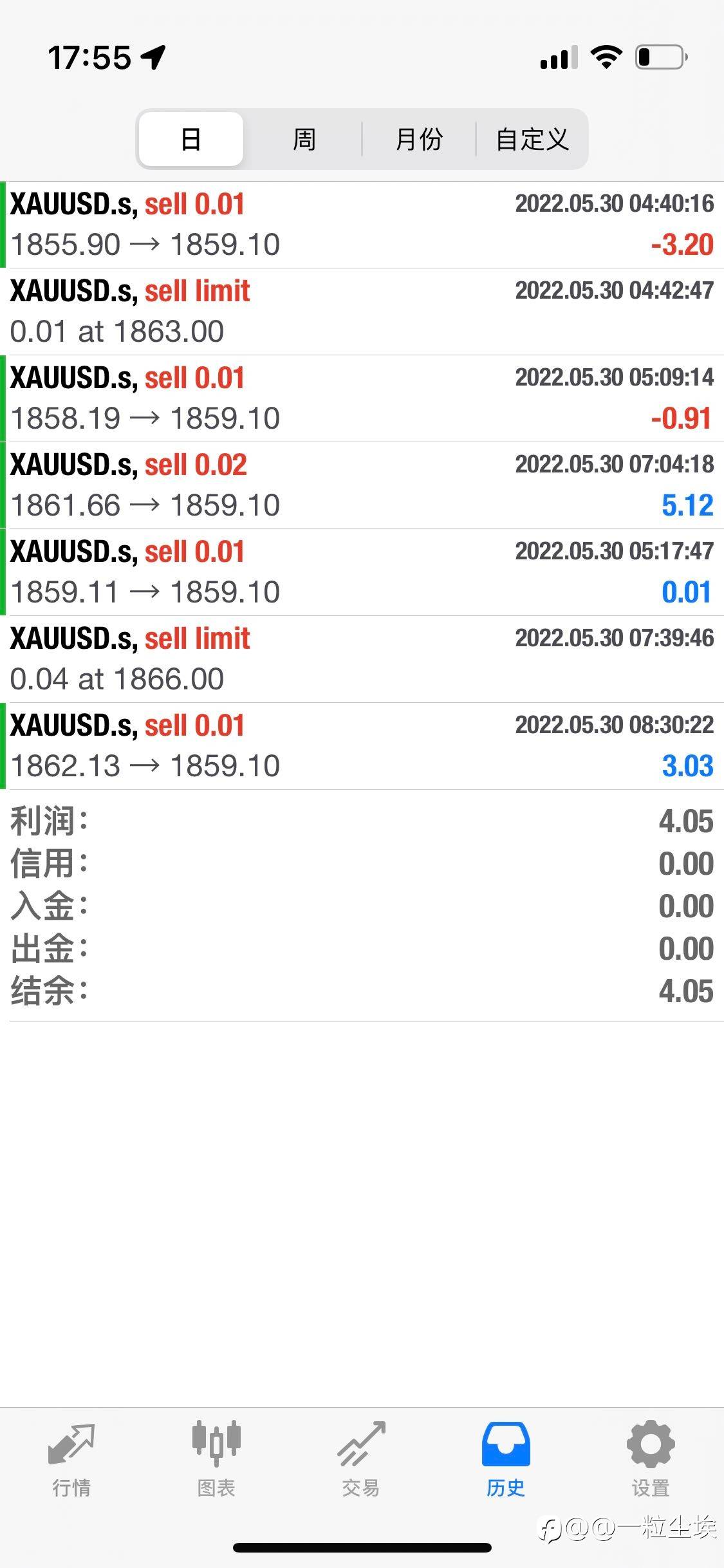
Task: Go to the 行情 quotes tab
Action: pyautogui.click(x=71, y=1459)
